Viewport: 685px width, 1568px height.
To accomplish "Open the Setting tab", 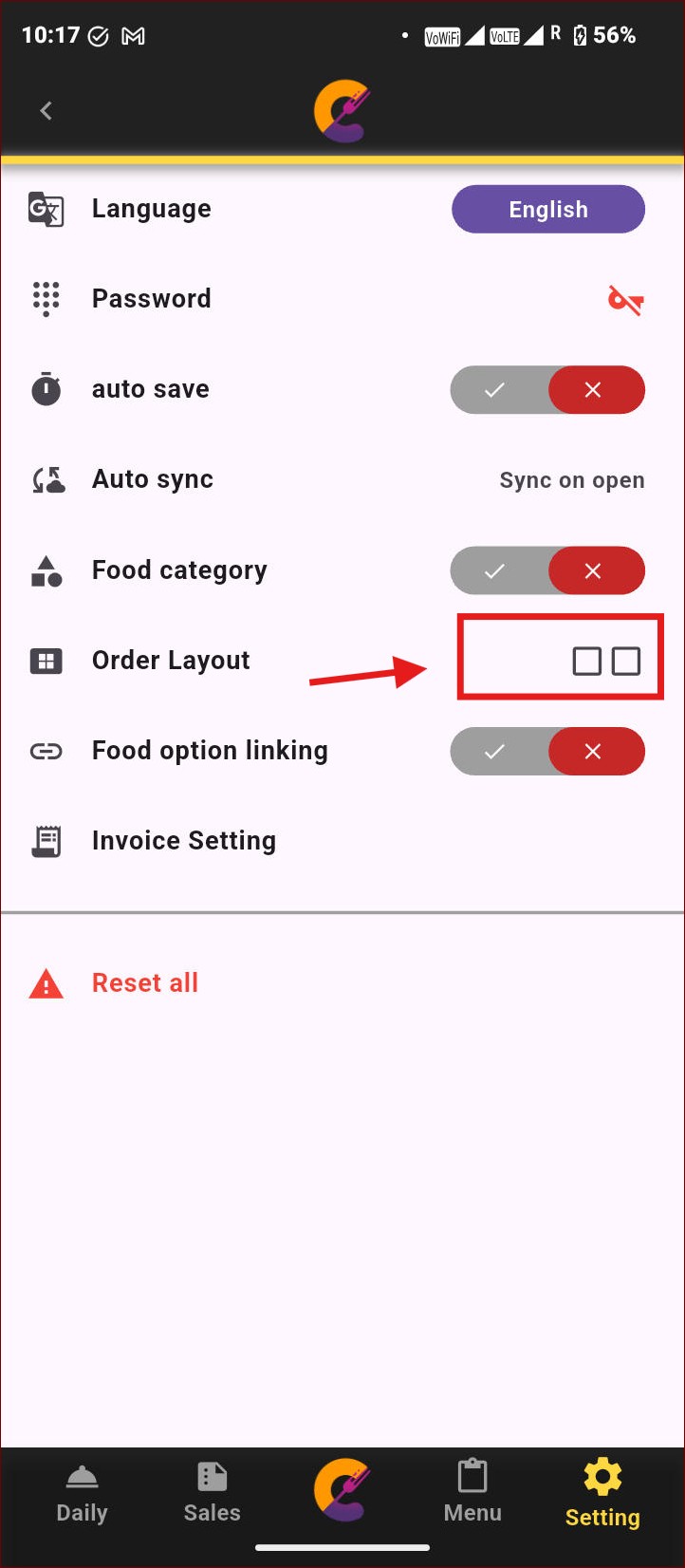I will pyautogui.click(x=602, y=1493).
